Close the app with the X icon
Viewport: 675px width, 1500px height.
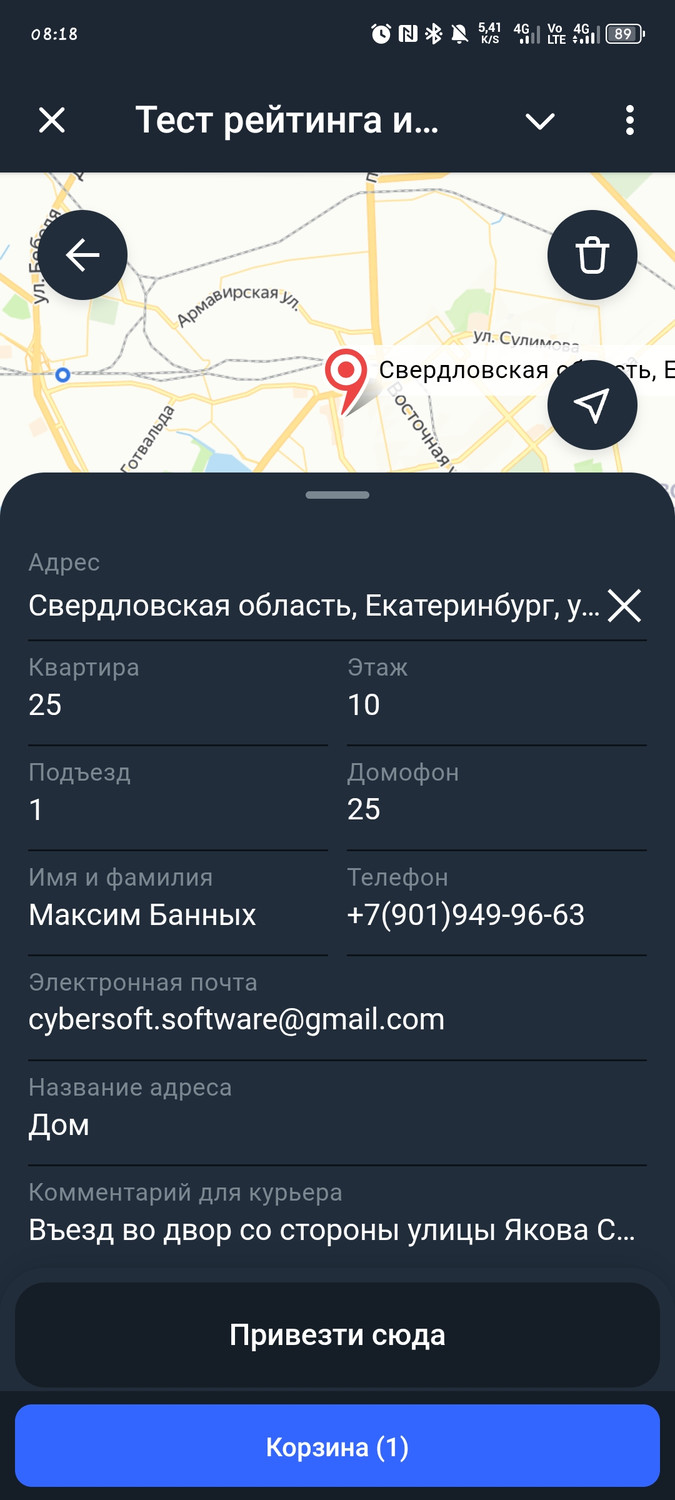[52, 121]
